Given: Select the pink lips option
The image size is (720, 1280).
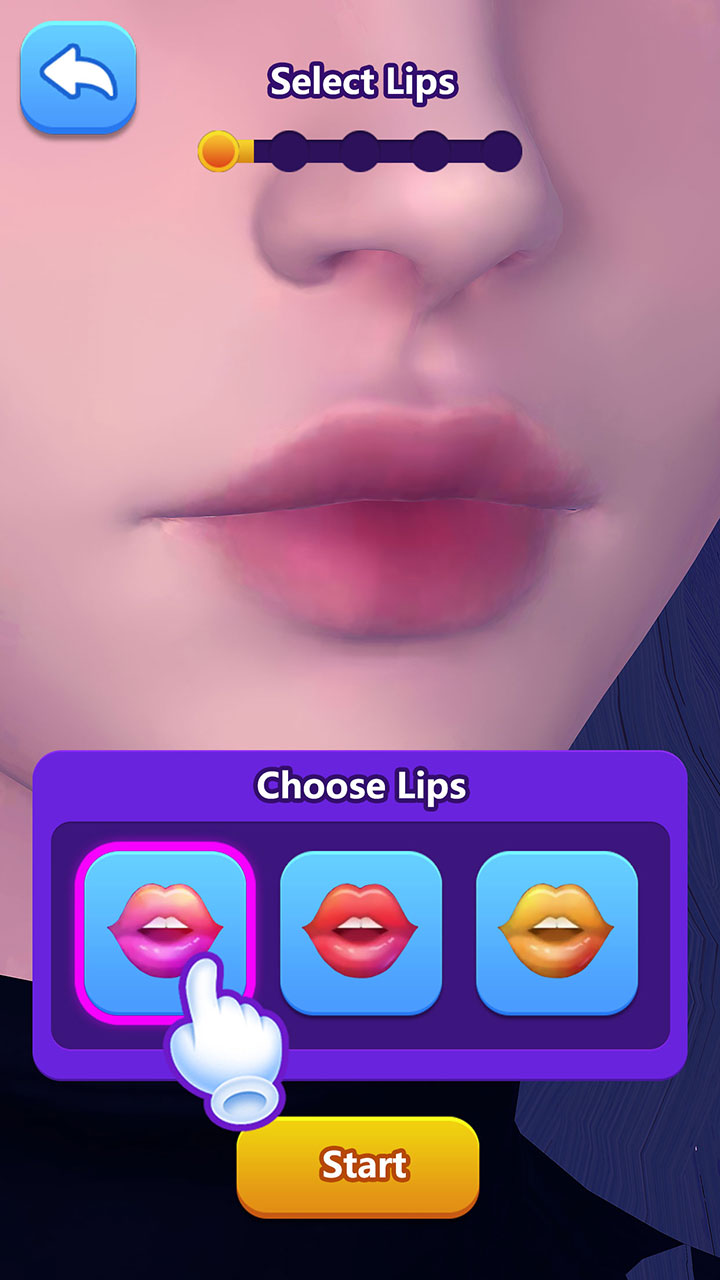Looking at the screenshot, I should click(x=165, y=933).
